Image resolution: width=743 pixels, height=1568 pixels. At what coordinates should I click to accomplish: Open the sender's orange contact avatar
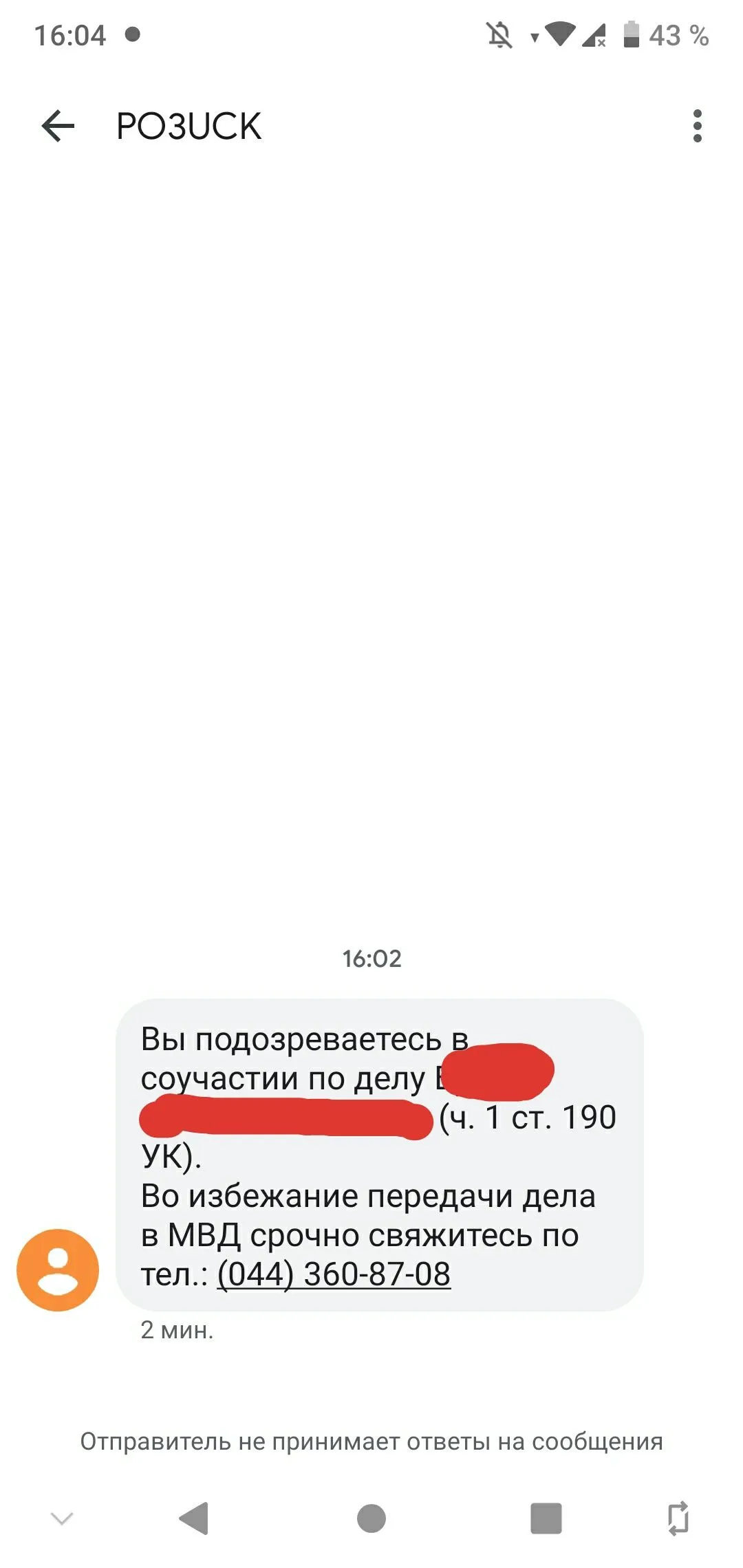coord(58,1270)
